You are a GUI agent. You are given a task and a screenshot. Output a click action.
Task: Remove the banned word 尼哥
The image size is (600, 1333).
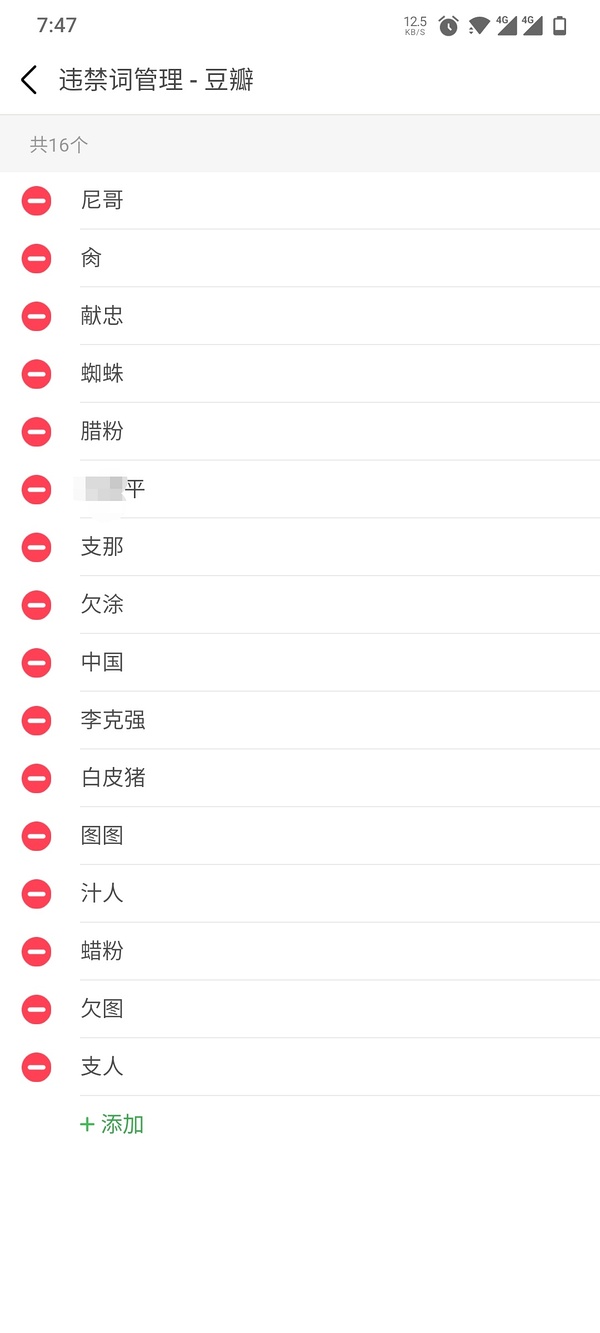[x=36, y=201]
